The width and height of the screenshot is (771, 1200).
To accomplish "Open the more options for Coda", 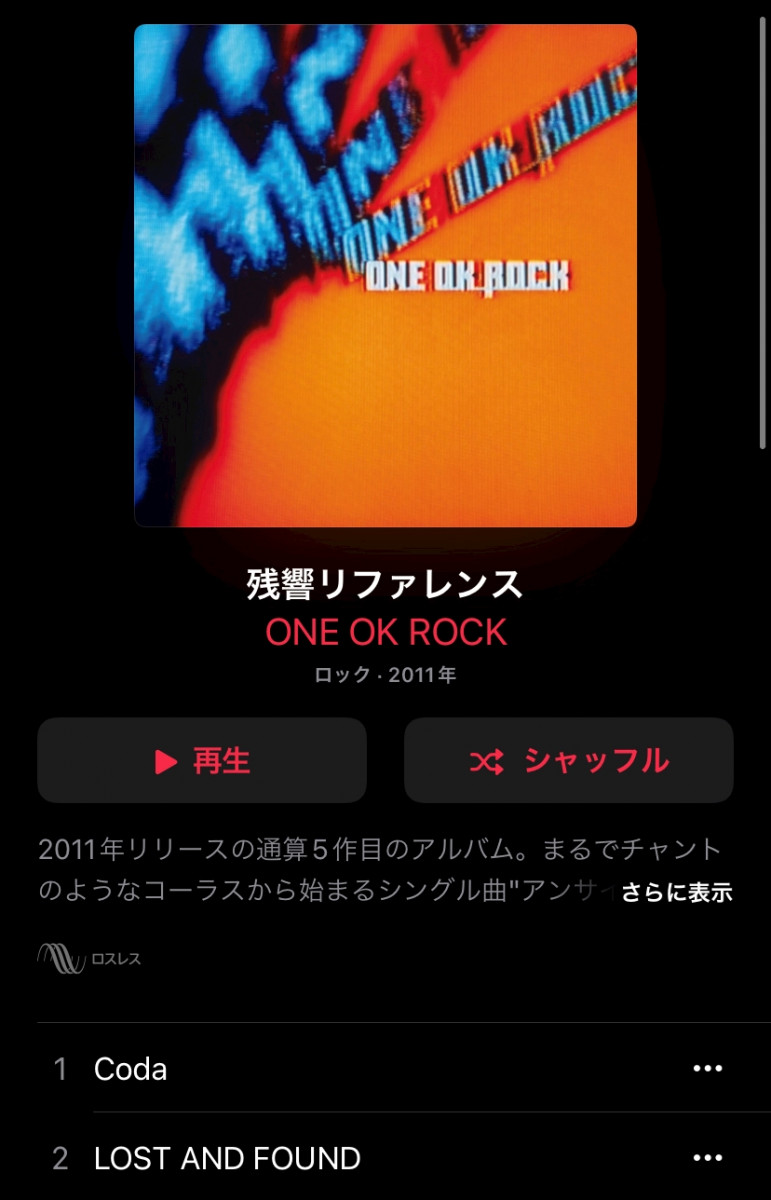I will (707, 1069).
